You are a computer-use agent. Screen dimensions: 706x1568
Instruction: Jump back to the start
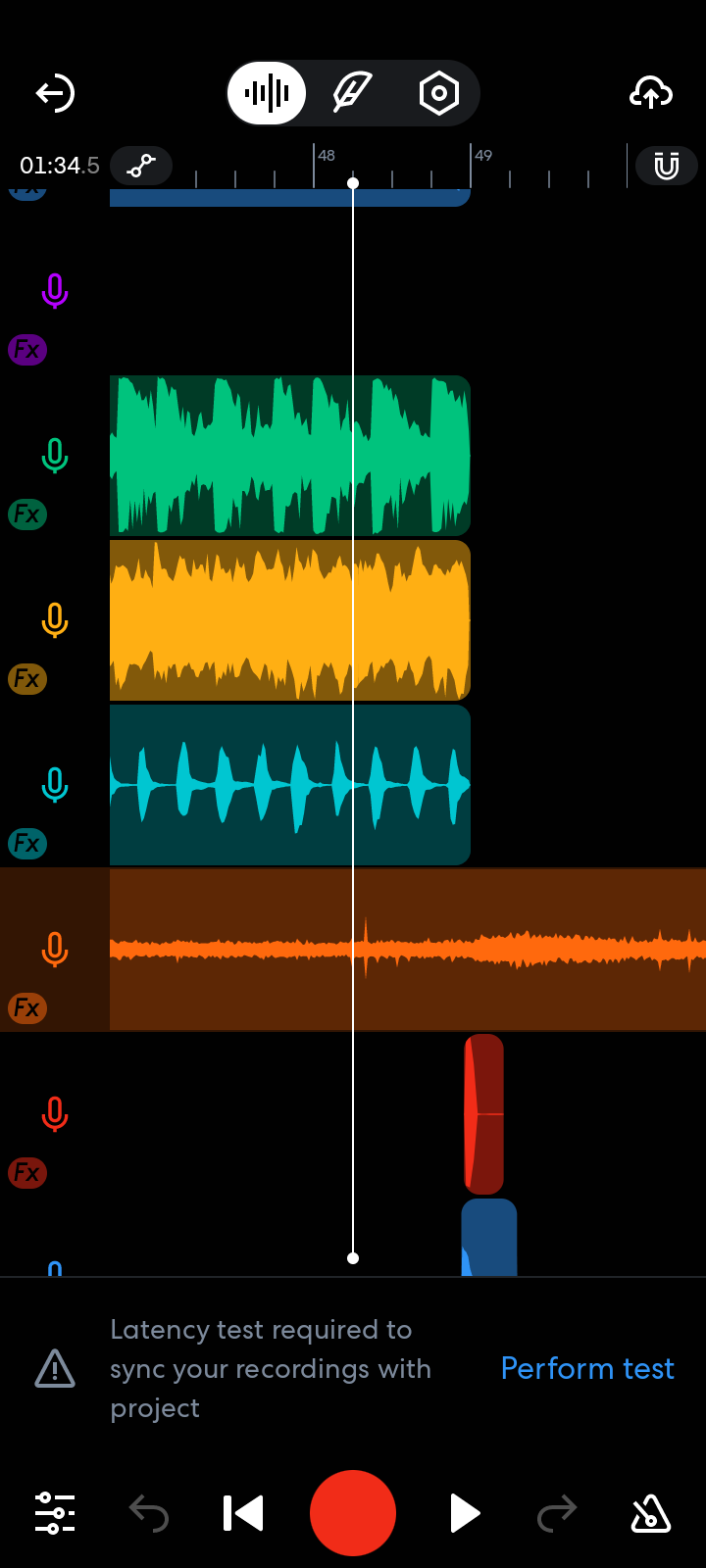pyautogui.click(x=243, y=1513)
